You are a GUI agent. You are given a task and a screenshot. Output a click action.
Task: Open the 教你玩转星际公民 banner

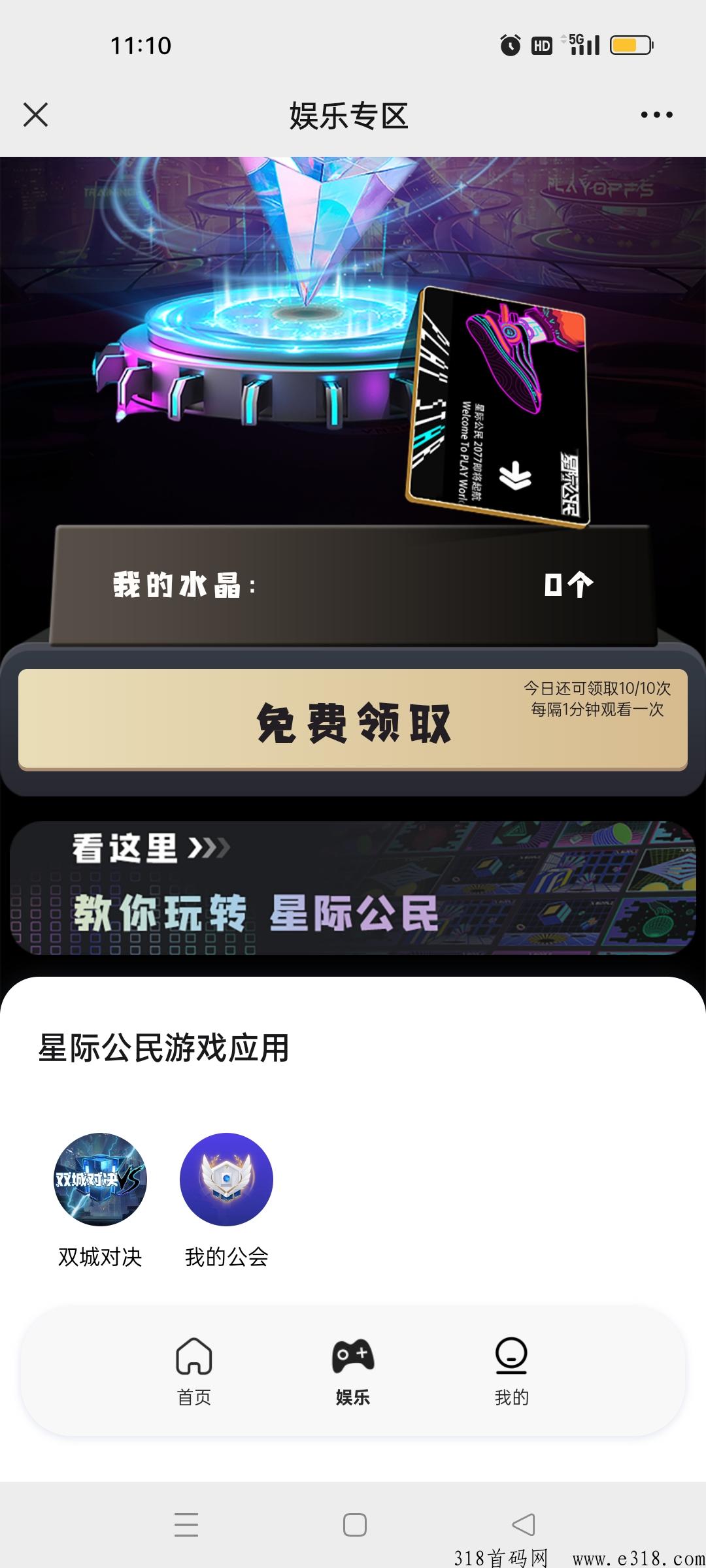click(x=353, y=888)
